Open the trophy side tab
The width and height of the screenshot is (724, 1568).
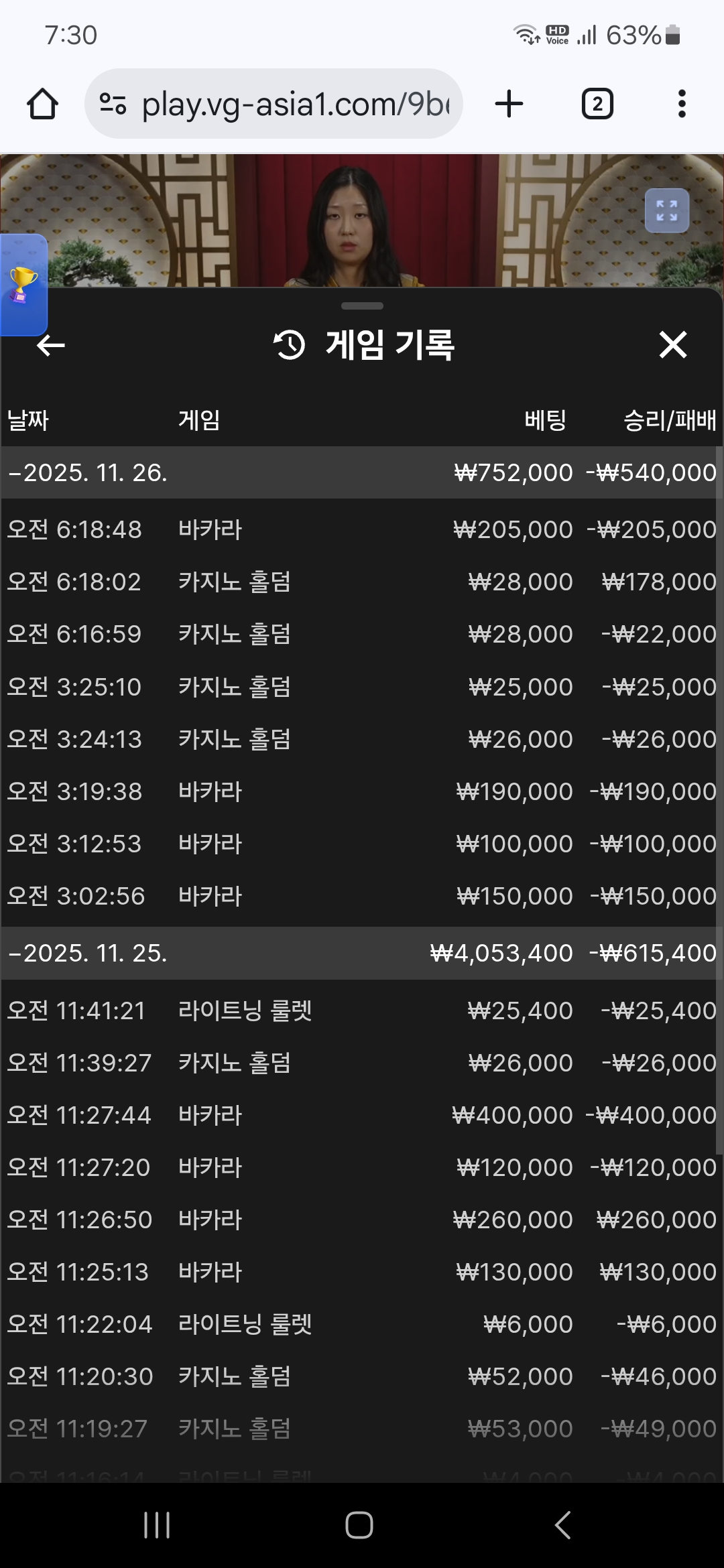[23, 285]
